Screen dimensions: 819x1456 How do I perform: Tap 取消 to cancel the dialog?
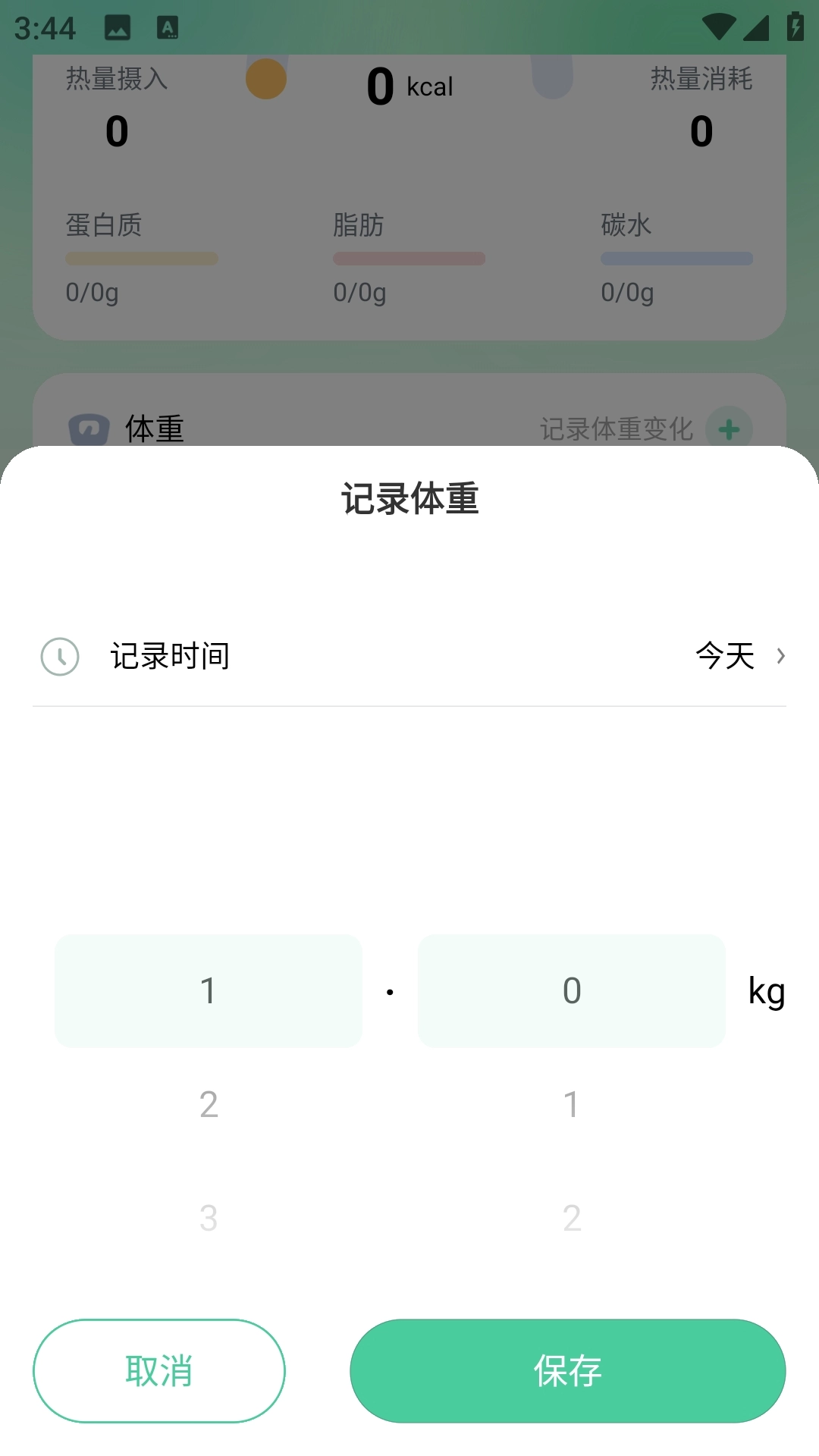pyautogui.click(x=158, y=1370)
